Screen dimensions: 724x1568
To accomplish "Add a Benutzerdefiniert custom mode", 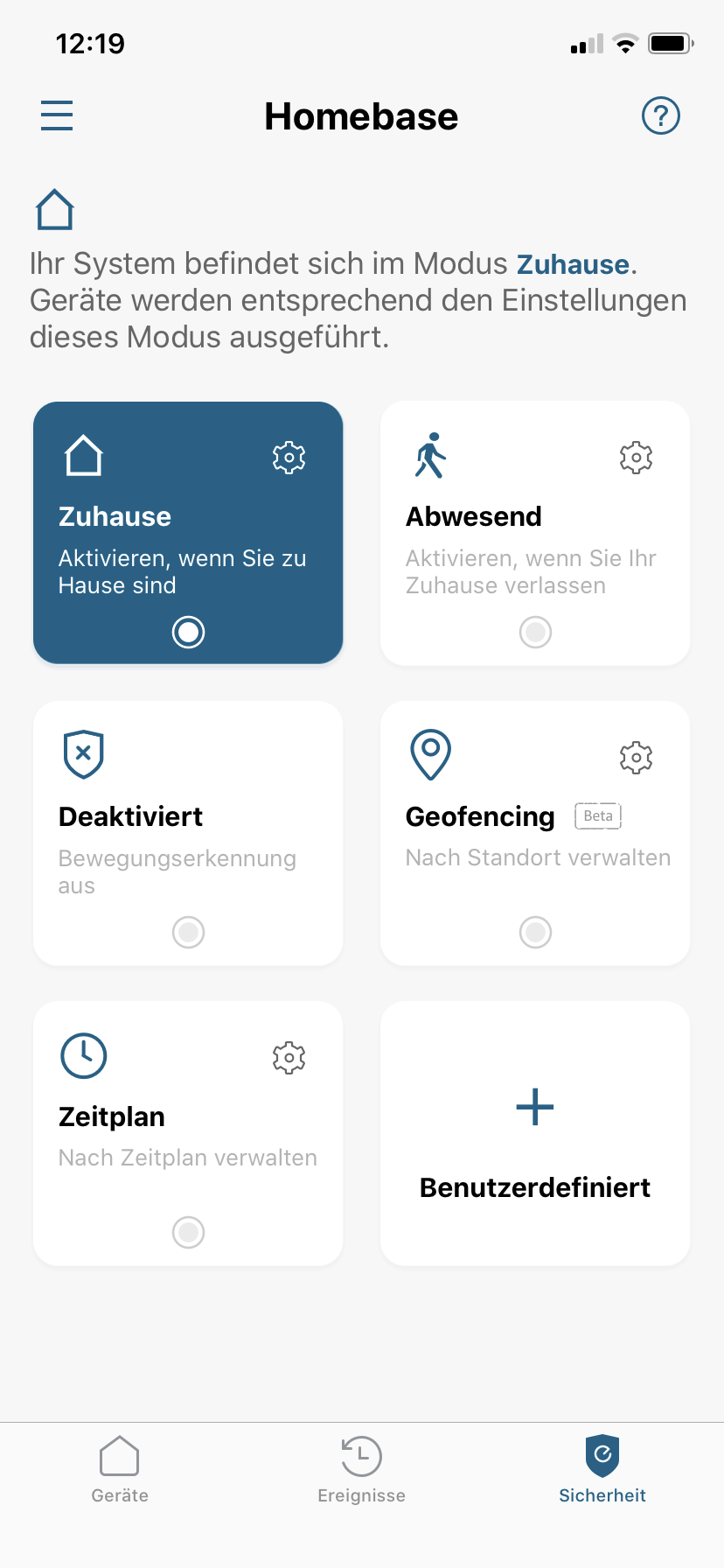I will 535,1133.
